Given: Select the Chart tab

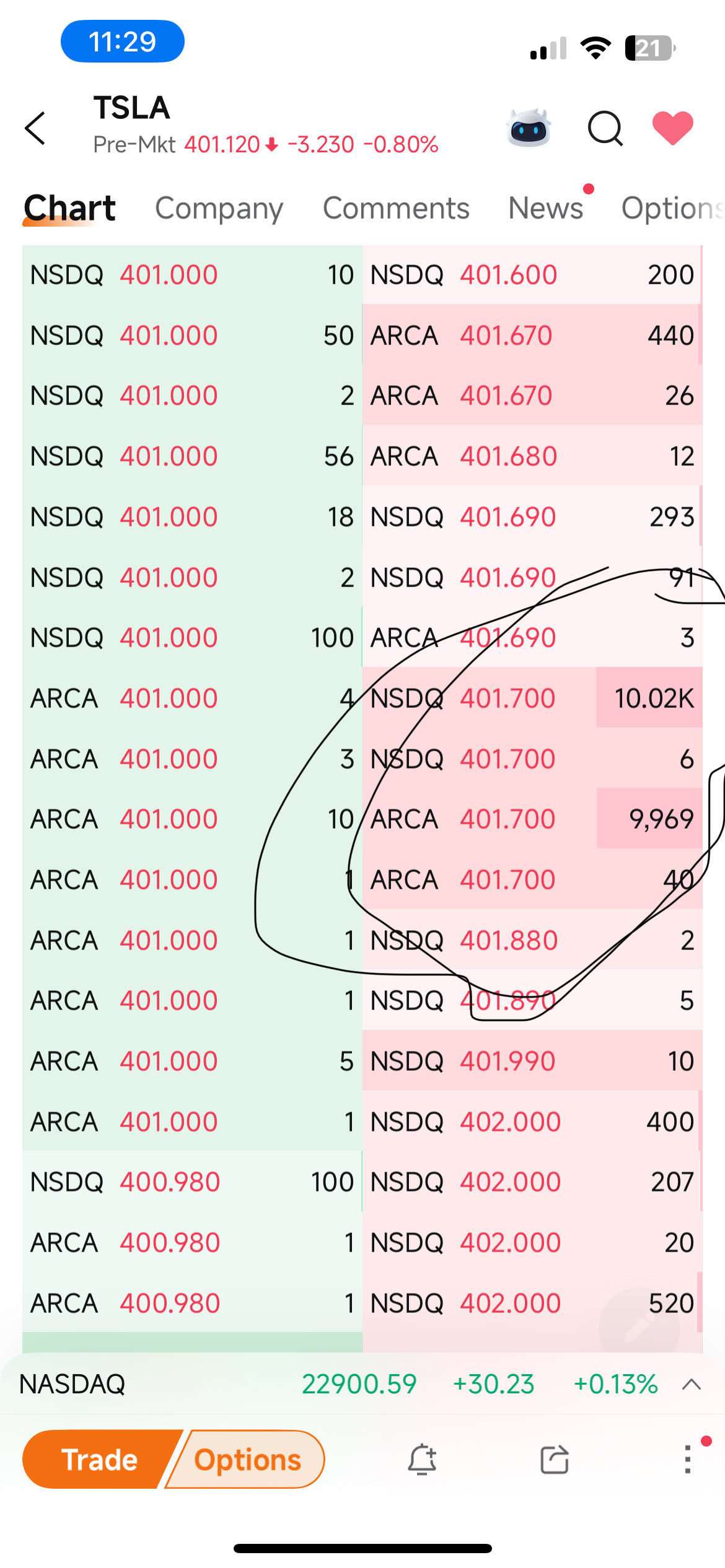Looking at the screenshot, I should point(69,208).
